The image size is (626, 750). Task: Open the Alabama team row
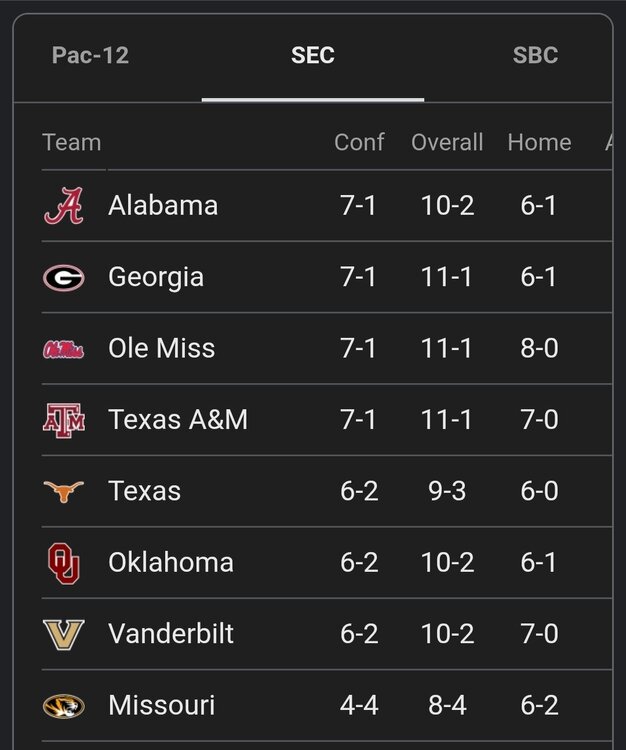tap(163, 206)
